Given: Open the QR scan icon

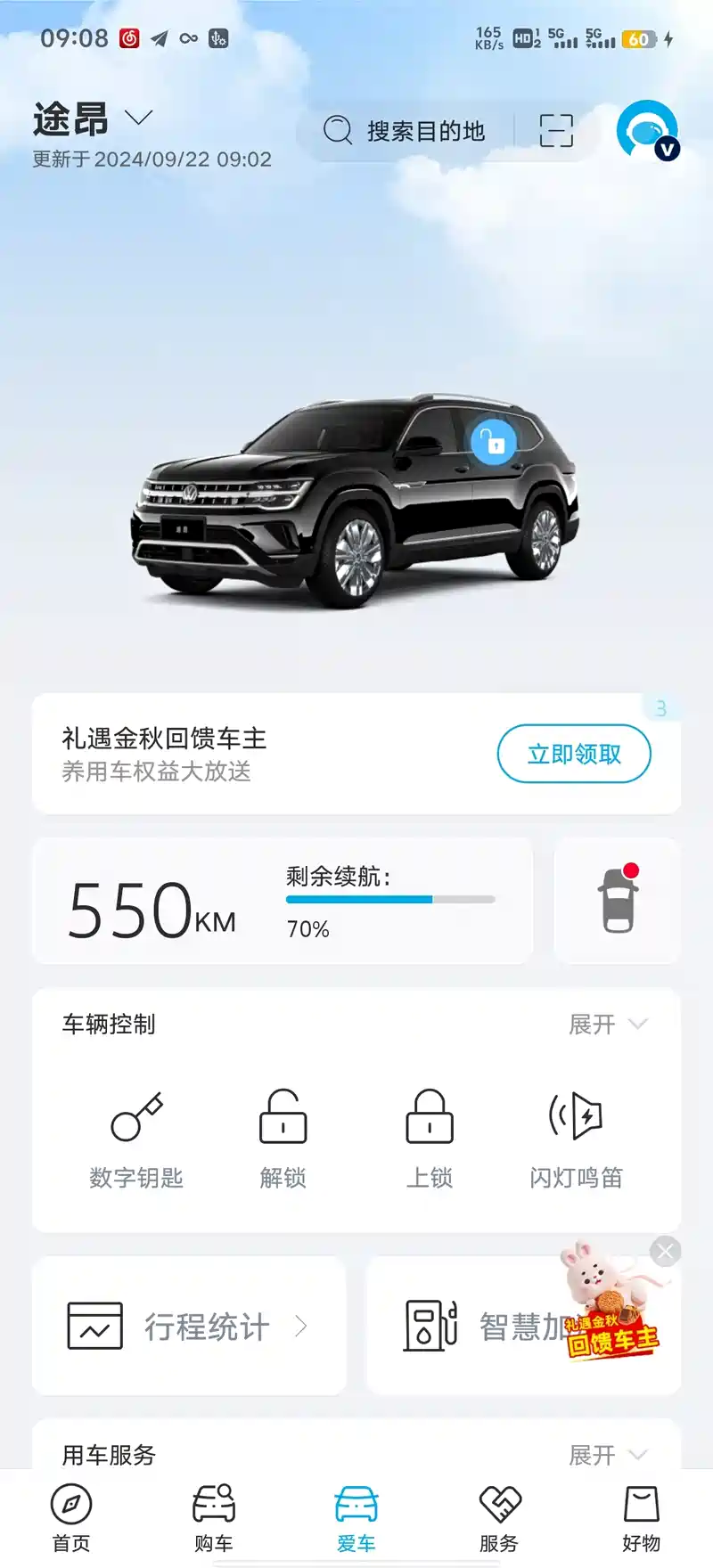Looking at the screenshot, I should [556, 131].
